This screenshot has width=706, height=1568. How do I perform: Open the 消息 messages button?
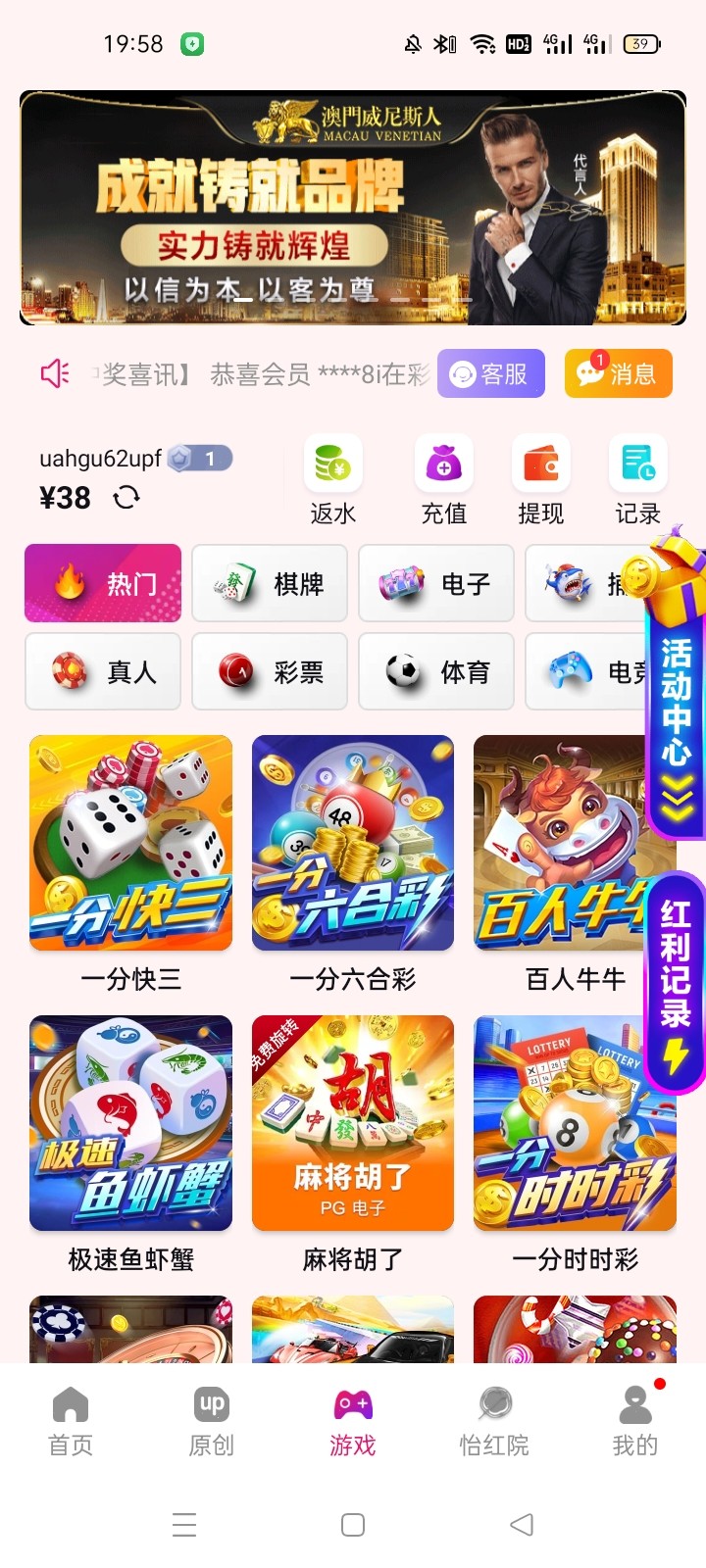click(x=618, y=373)
